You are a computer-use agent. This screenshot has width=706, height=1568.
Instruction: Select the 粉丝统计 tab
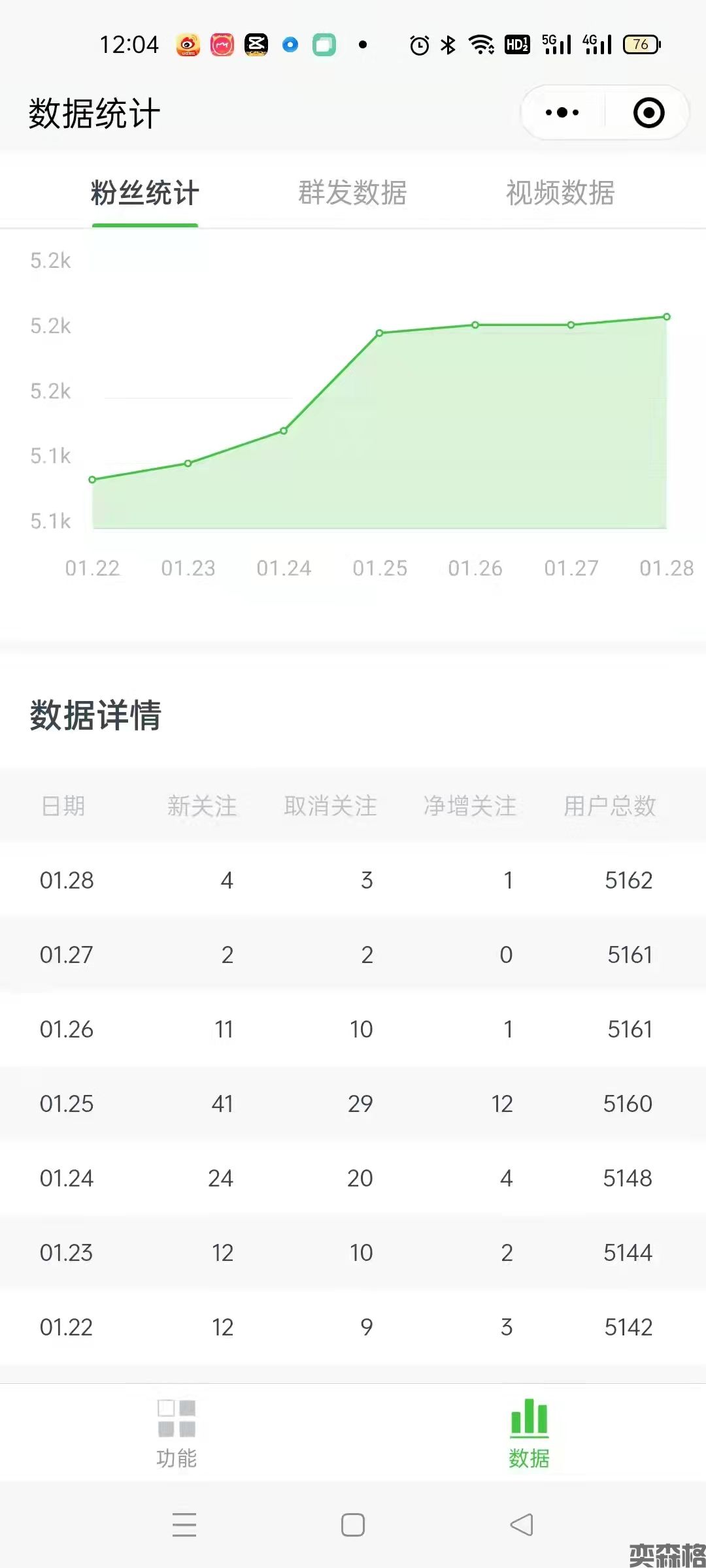click(x=144, y=193)
